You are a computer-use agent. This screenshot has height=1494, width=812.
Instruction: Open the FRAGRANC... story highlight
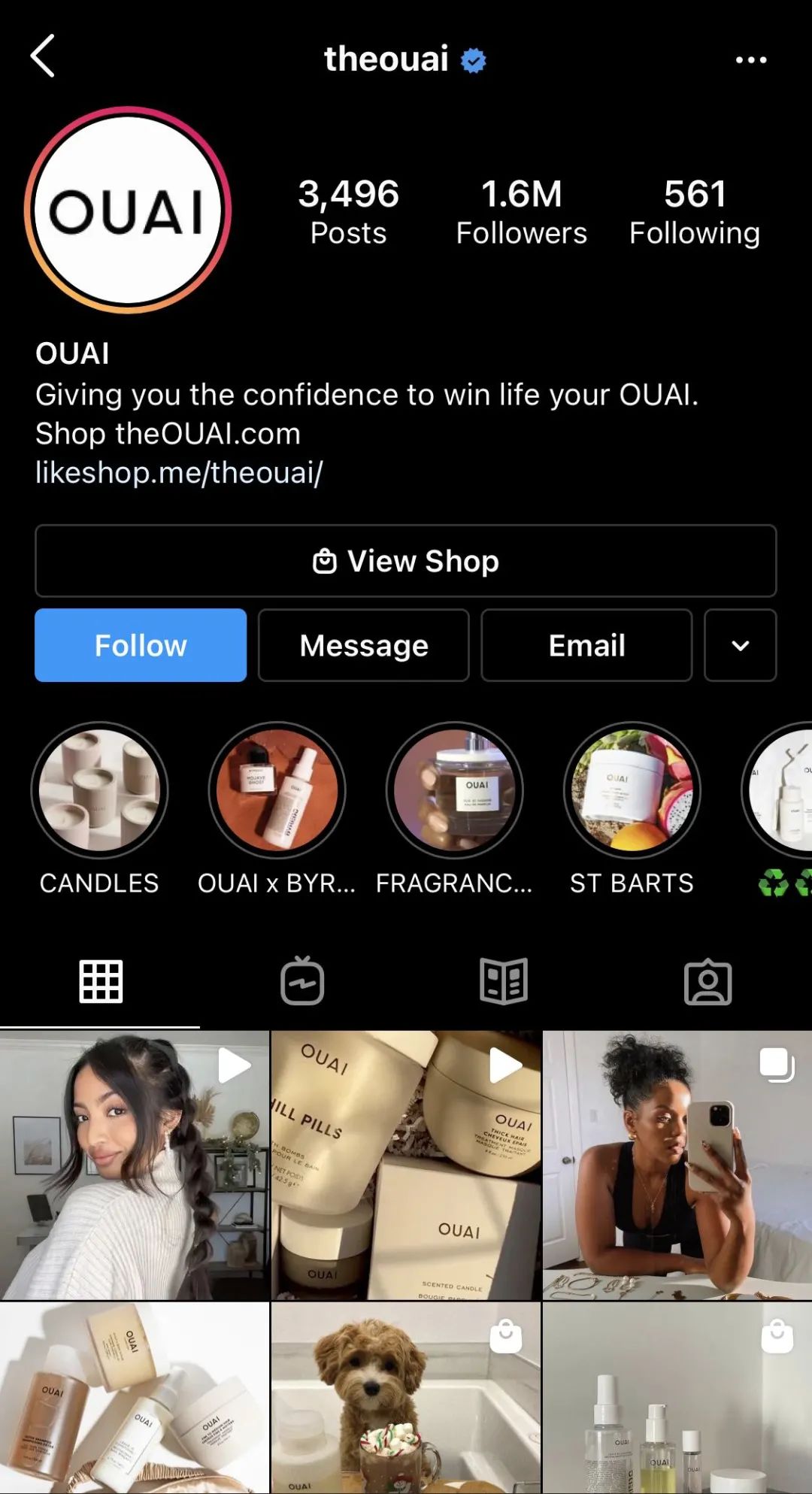point(454,791)
